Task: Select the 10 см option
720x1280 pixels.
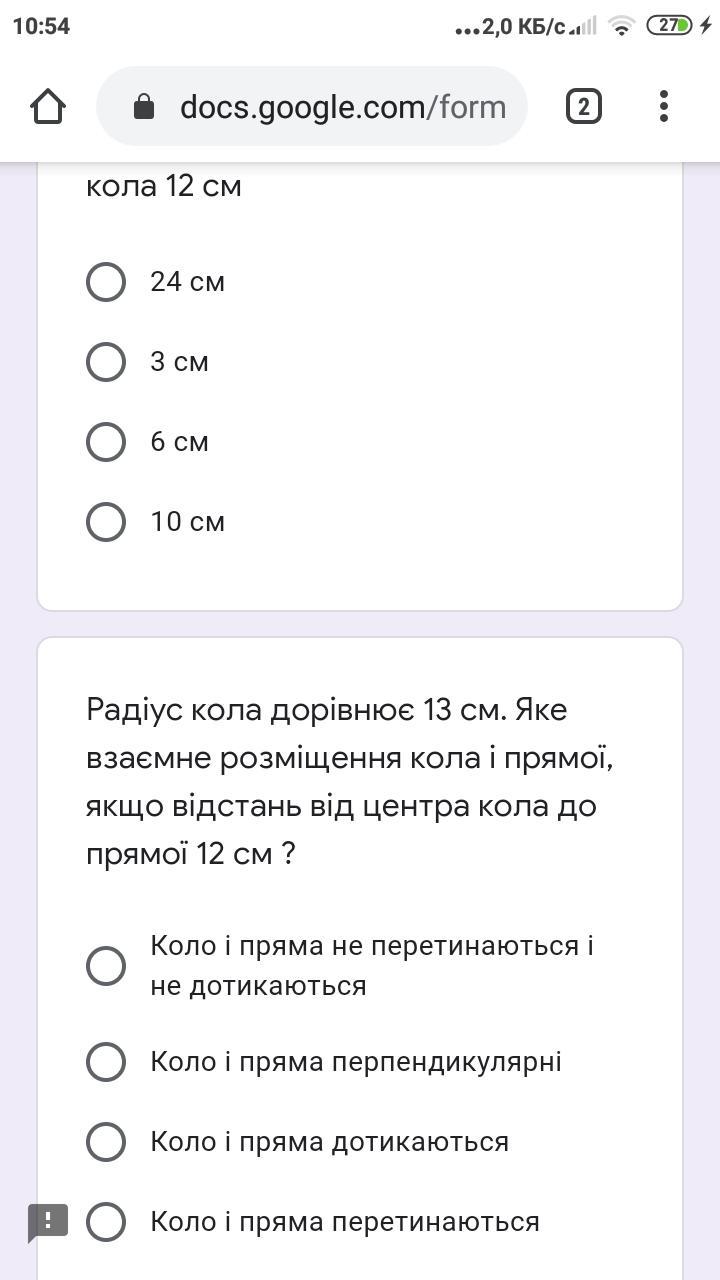Action: pyautogui.click(x=106, y=522)
